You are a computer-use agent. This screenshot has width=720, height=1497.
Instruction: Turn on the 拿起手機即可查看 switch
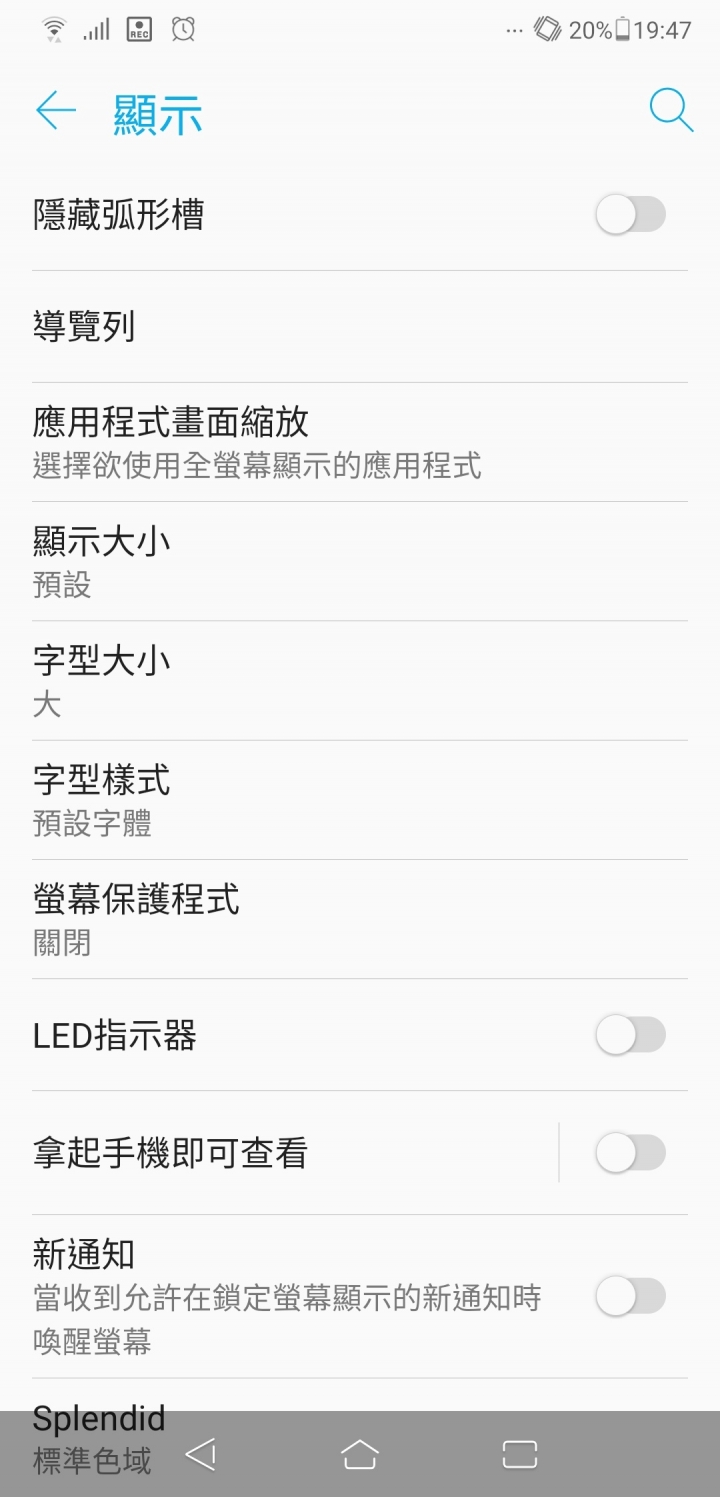click(630, 1153)
